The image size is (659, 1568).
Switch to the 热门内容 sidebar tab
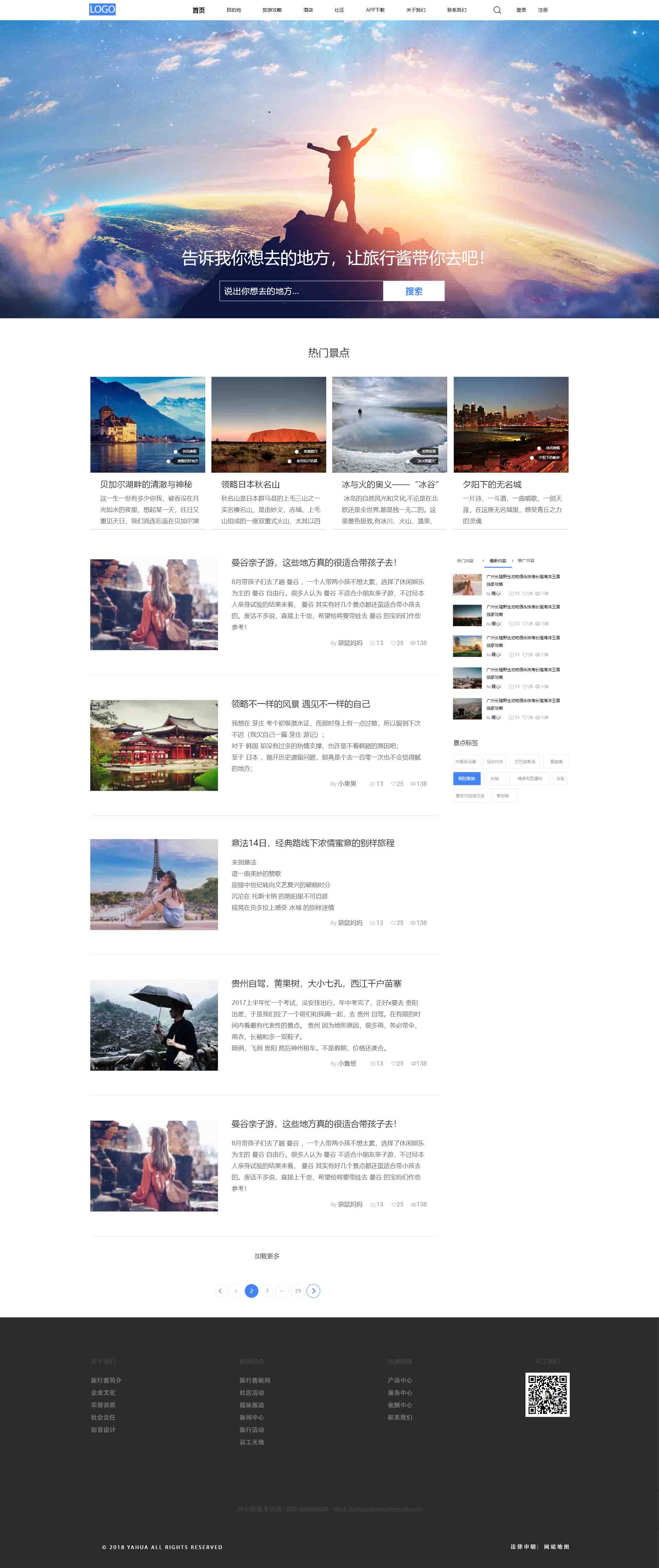pyautogui.click(x=465, y=561)
